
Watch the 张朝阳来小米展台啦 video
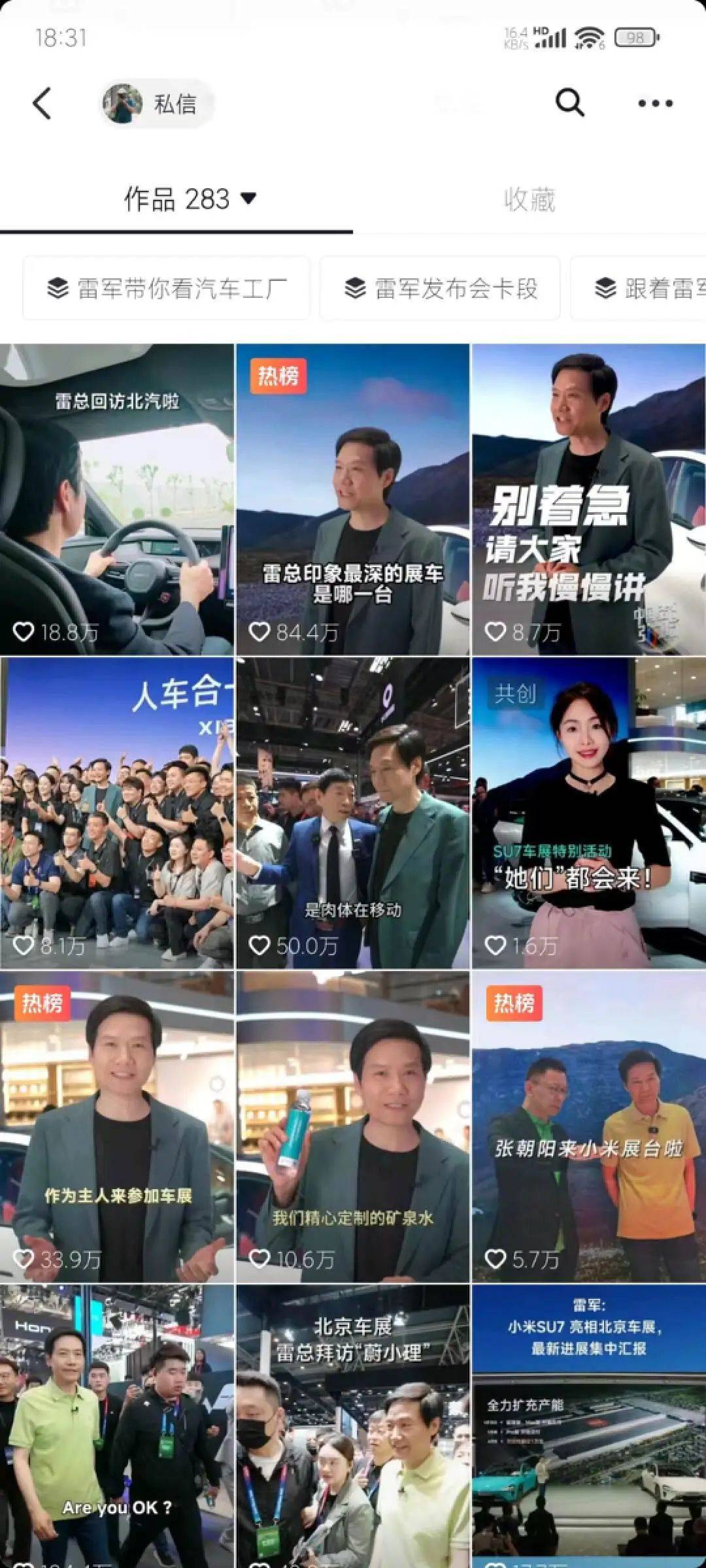coord(588,1126)
